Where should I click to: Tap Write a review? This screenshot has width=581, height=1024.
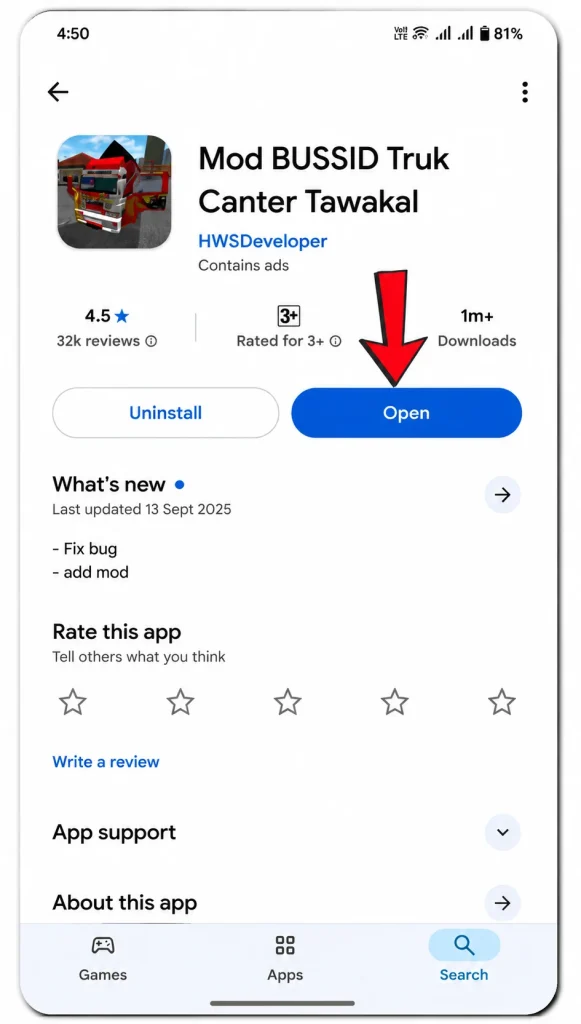(x=106, y=761)
